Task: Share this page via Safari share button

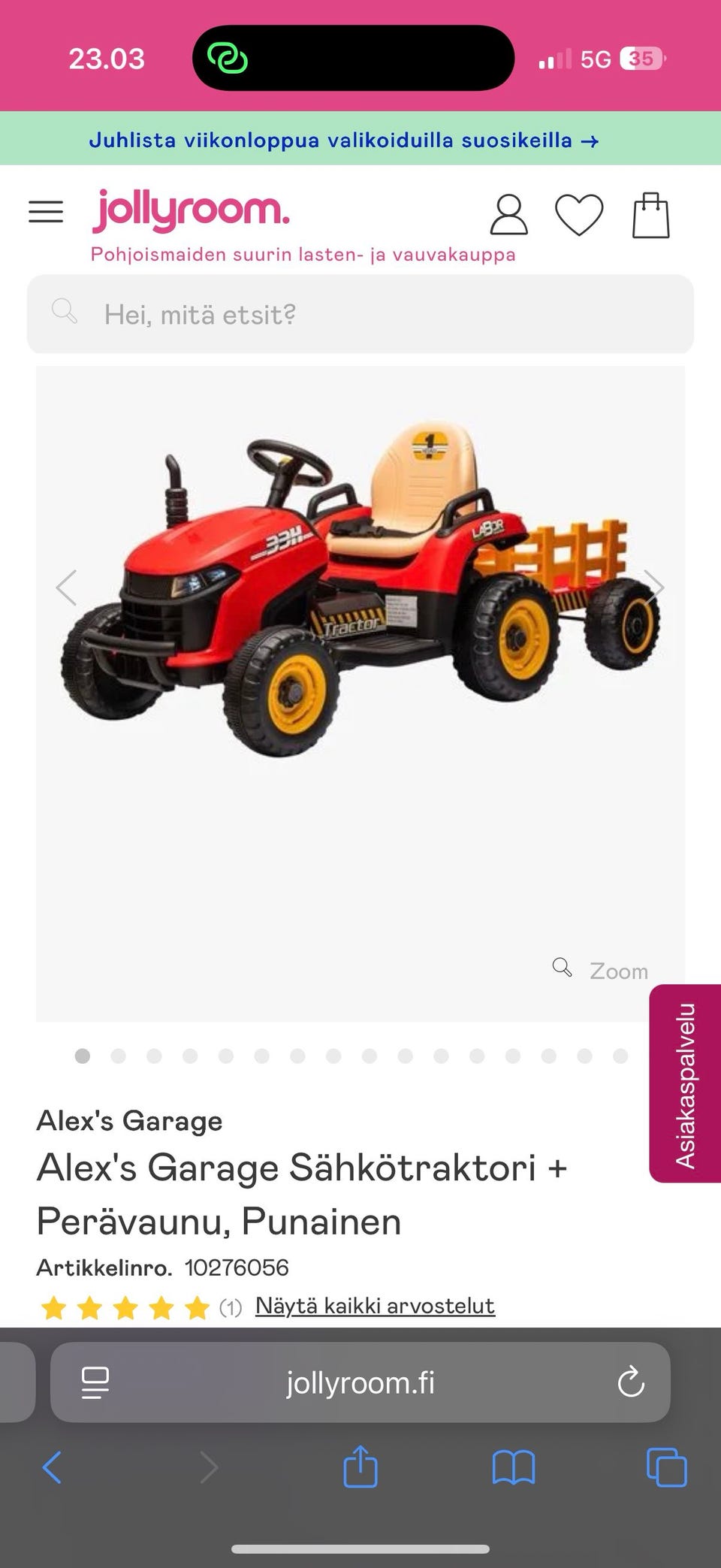Action: tap(360, 1467)
